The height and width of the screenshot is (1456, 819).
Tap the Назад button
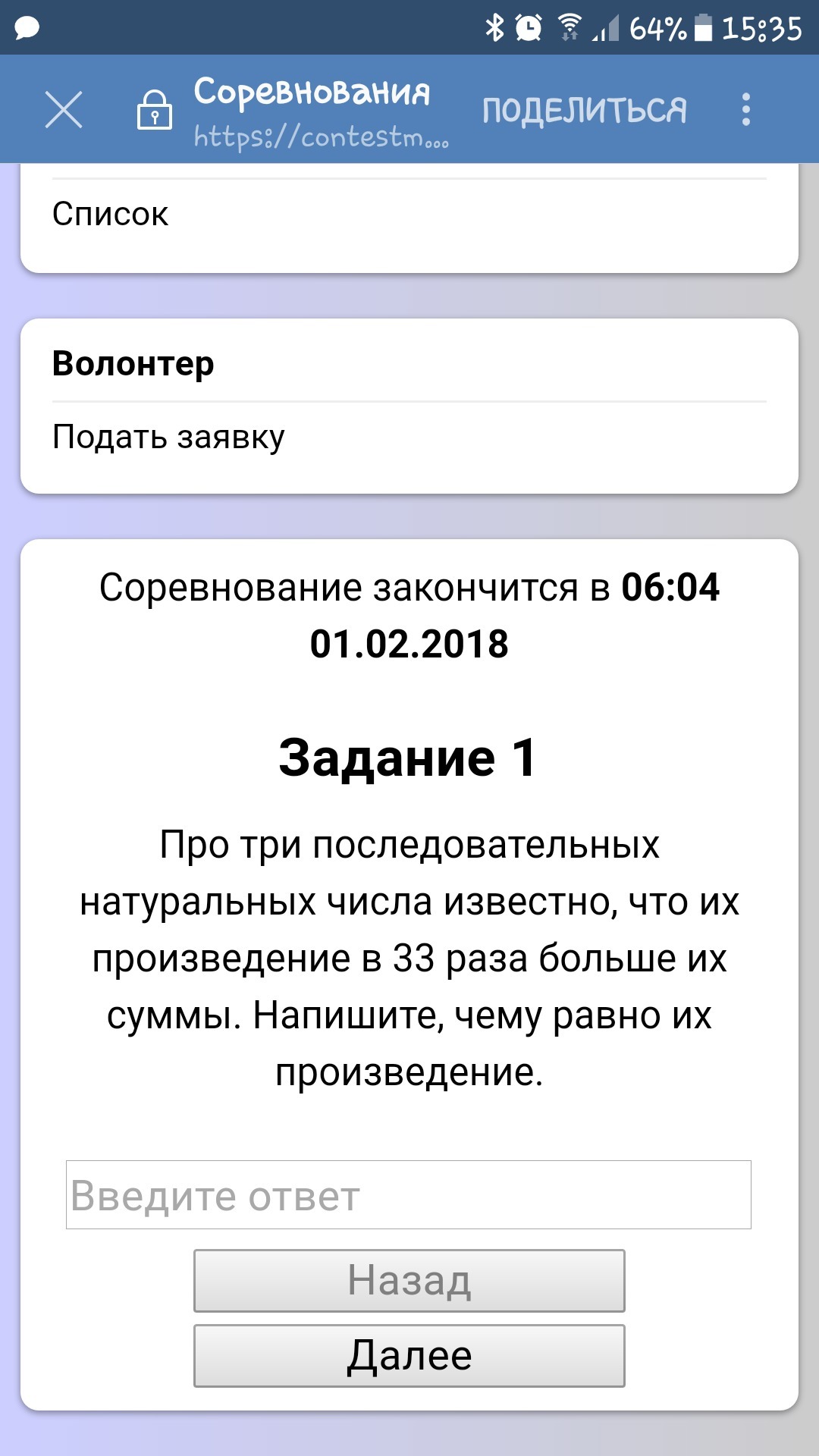(x=409, y=1281)
